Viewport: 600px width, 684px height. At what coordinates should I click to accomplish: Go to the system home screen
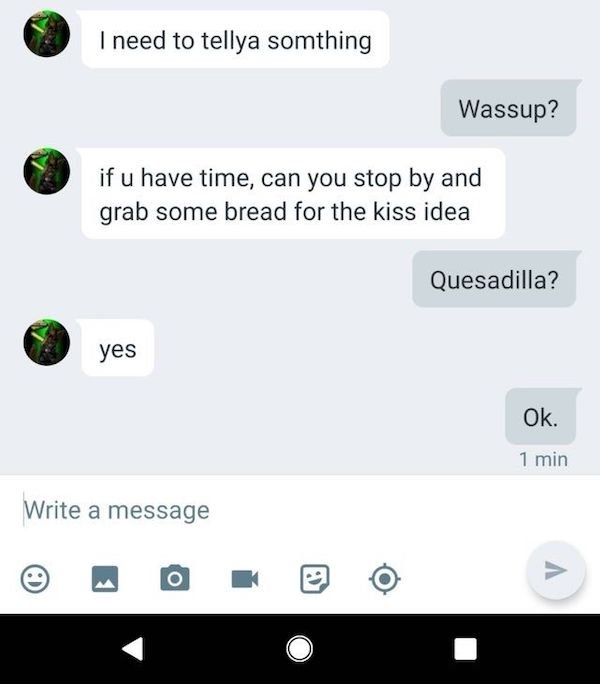tap(299, 649)
